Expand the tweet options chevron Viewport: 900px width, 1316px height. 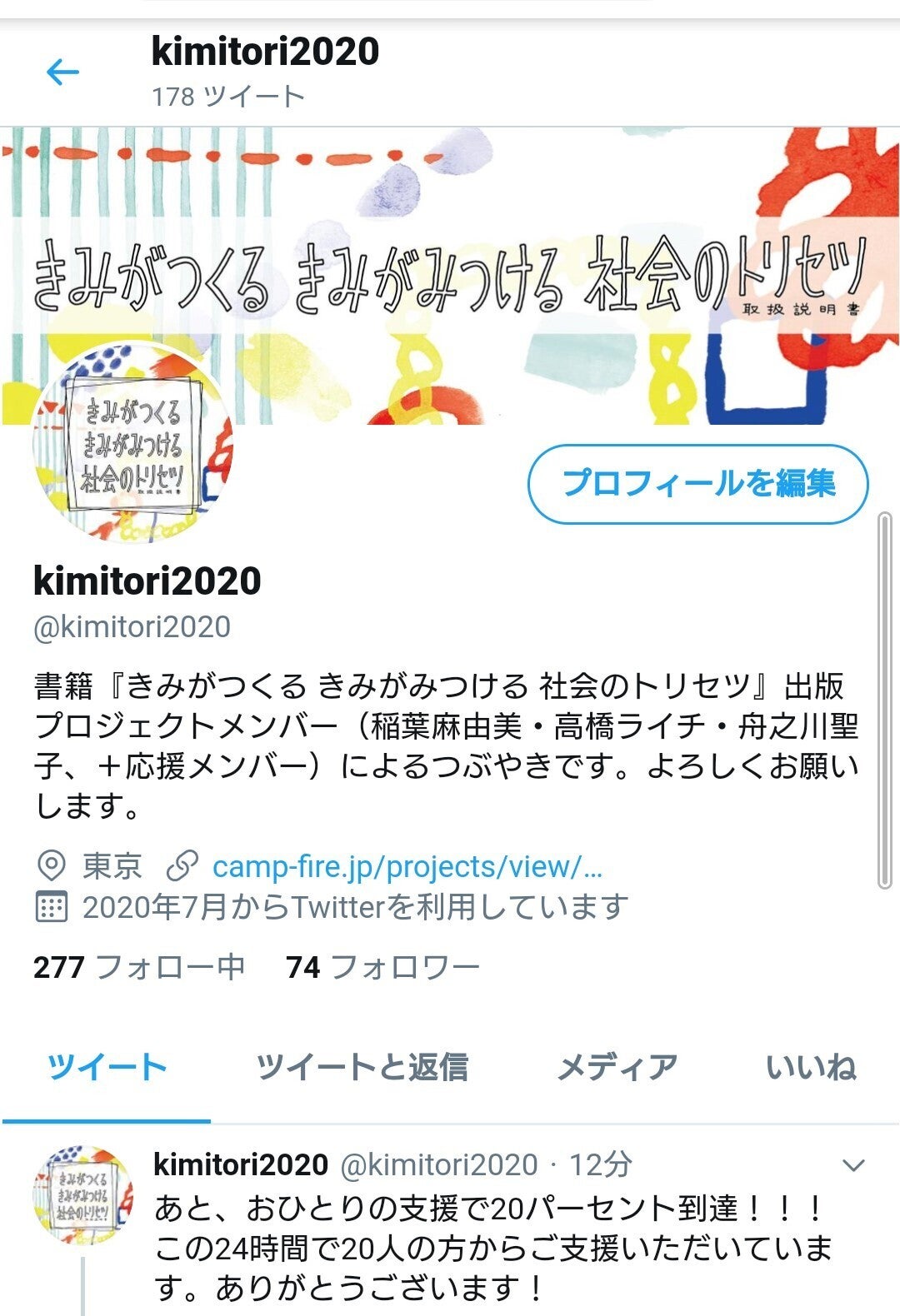pyautogui.click(x=853, y=1165)
